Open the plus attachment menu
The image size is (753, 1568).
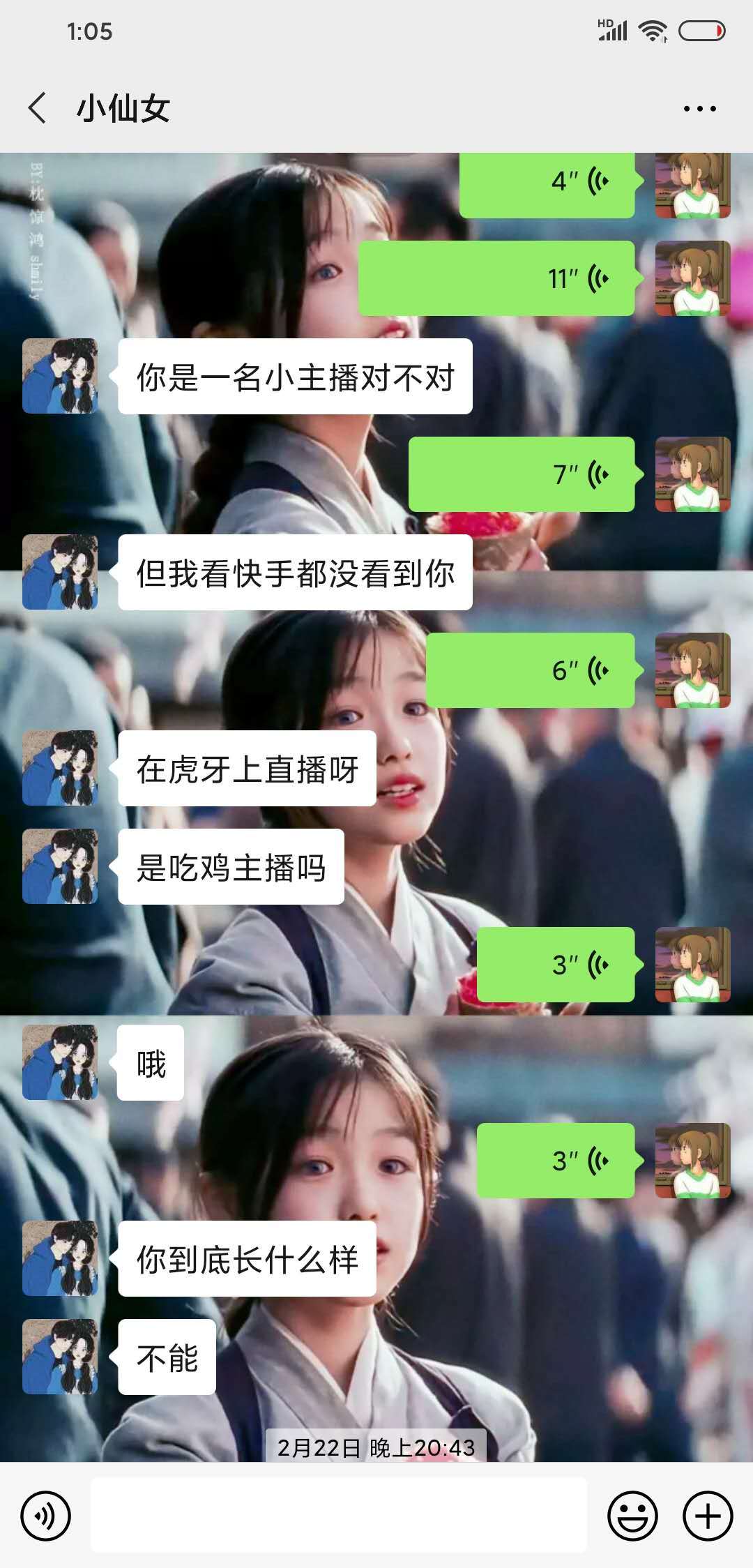708,1516
